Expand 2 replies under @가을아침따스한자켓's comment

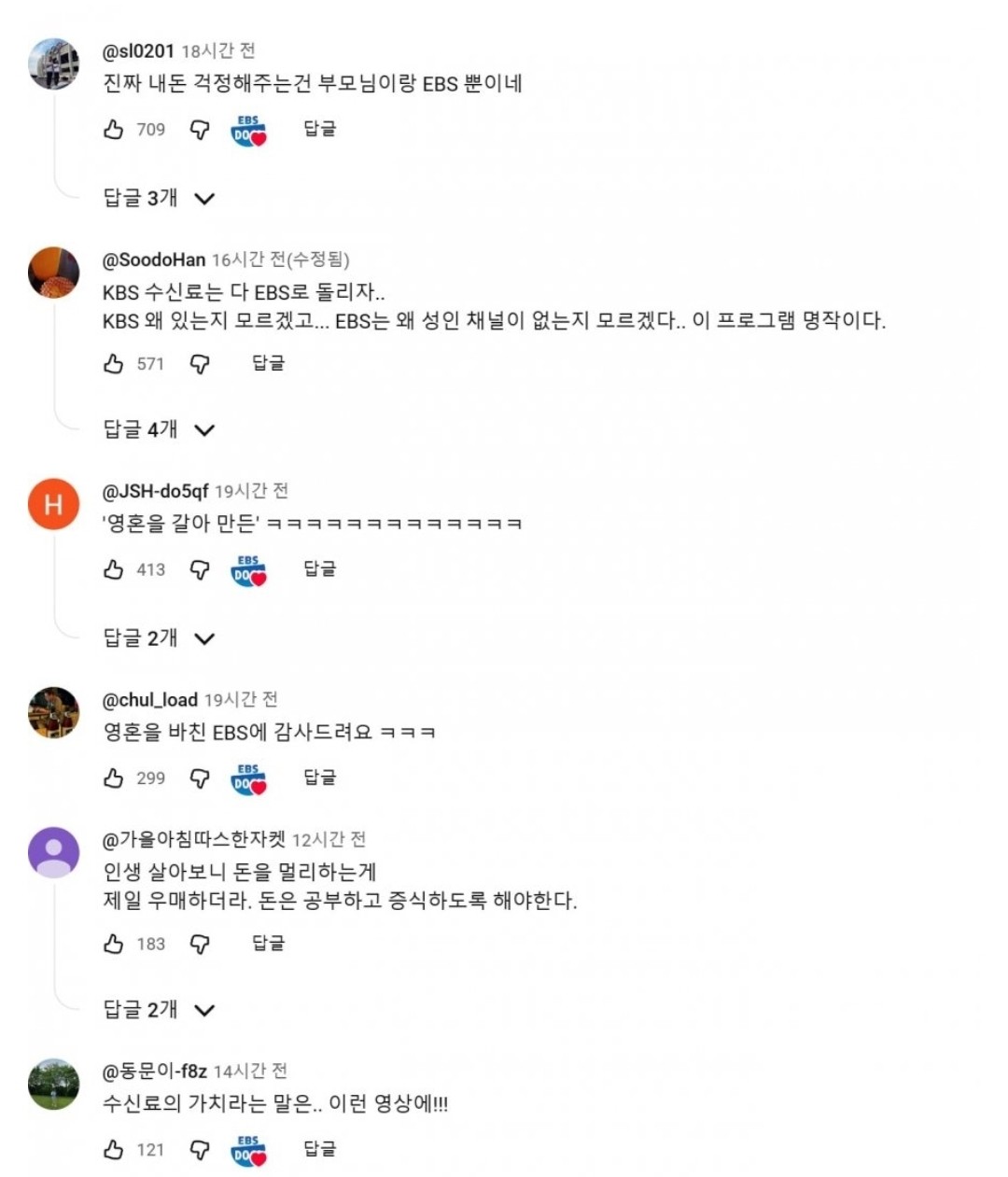pos(159,1010)
